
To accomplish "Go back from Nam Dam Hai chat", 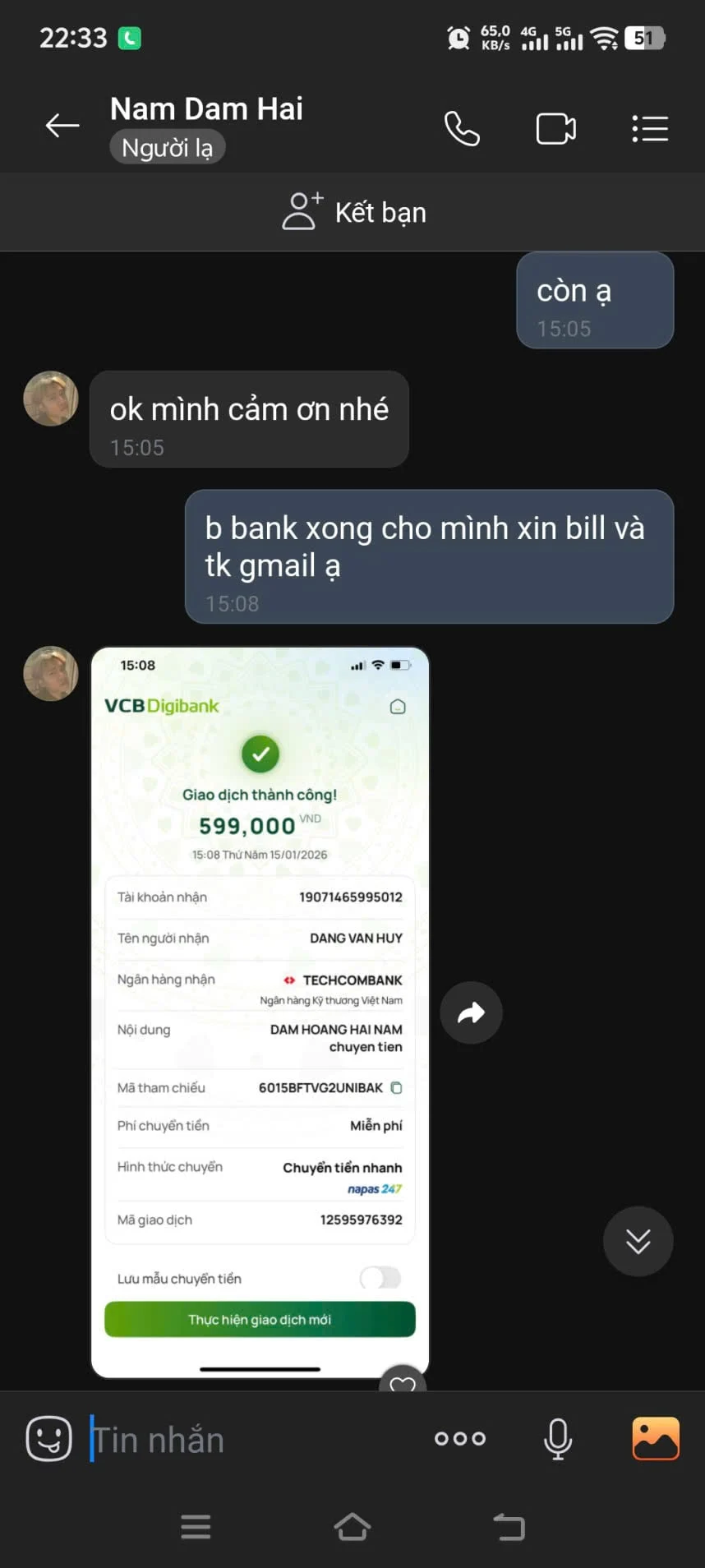I will click(x=62, y=126).
